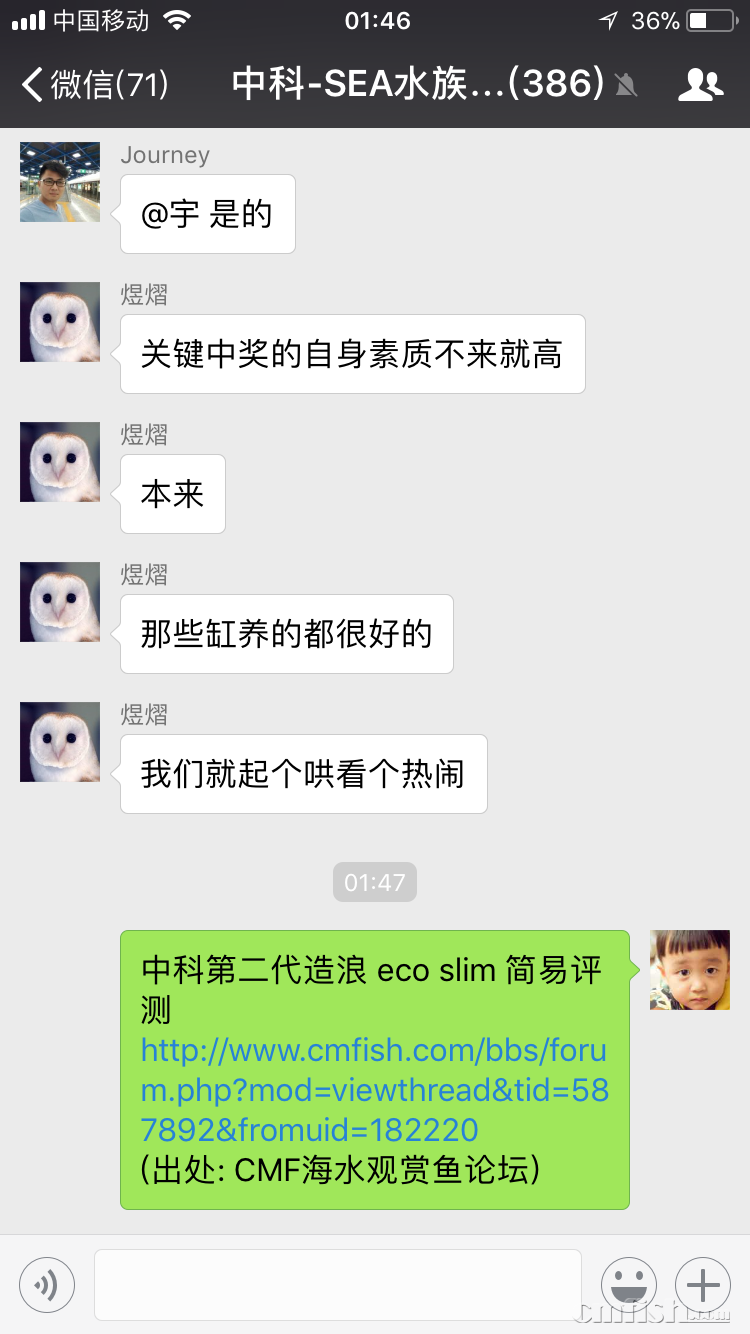This screenshot has height=1334, width=750.
Task: Open the cmfish.com forum link
Action: (x=374, y=1090)
